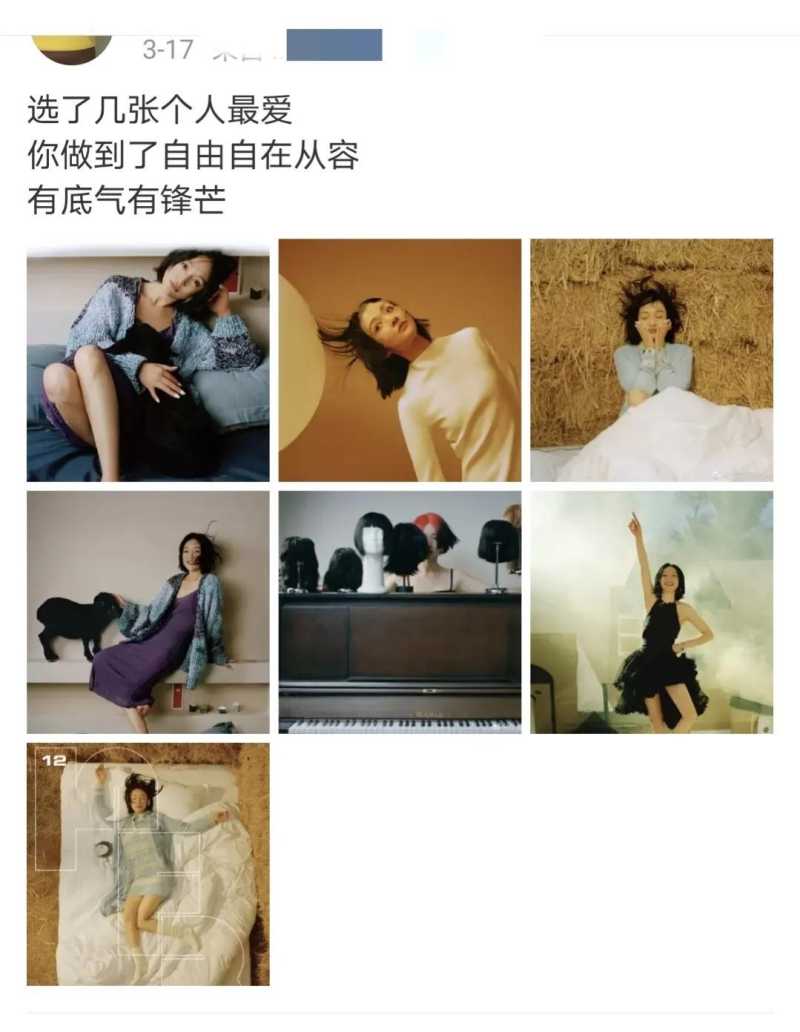The height and width of the screenshot is (1032, 800).
Task: View photo with the black lamb
Action: click(x=148, y=612)
